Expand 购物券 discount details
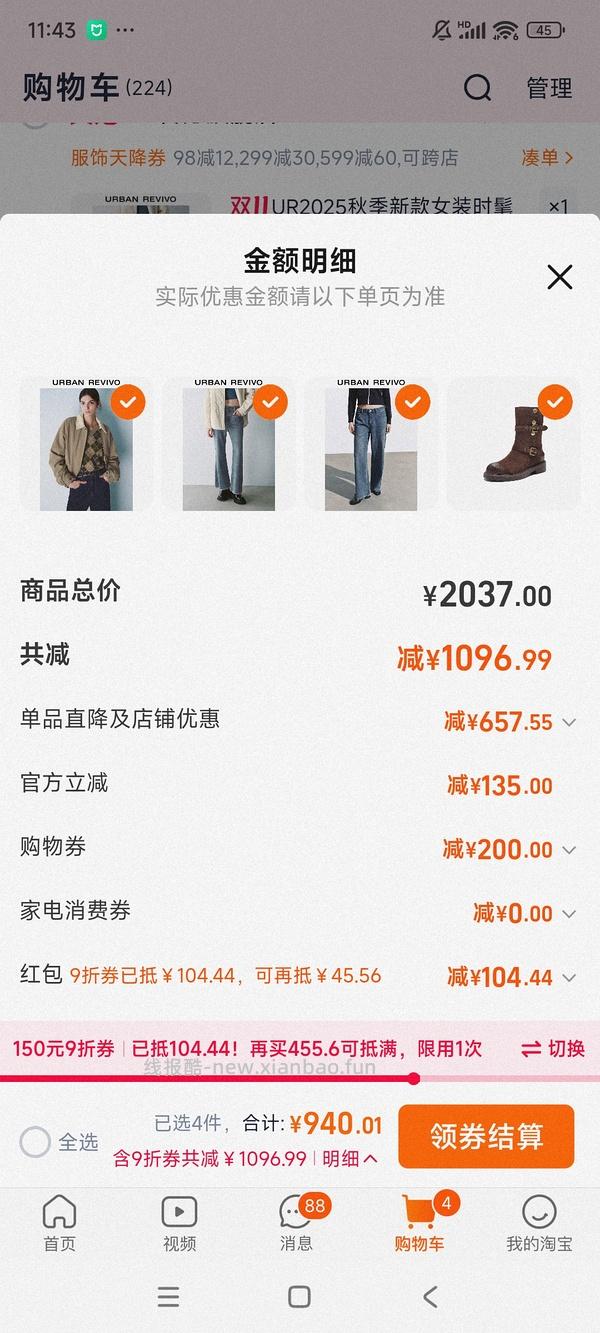 point(569,850)
